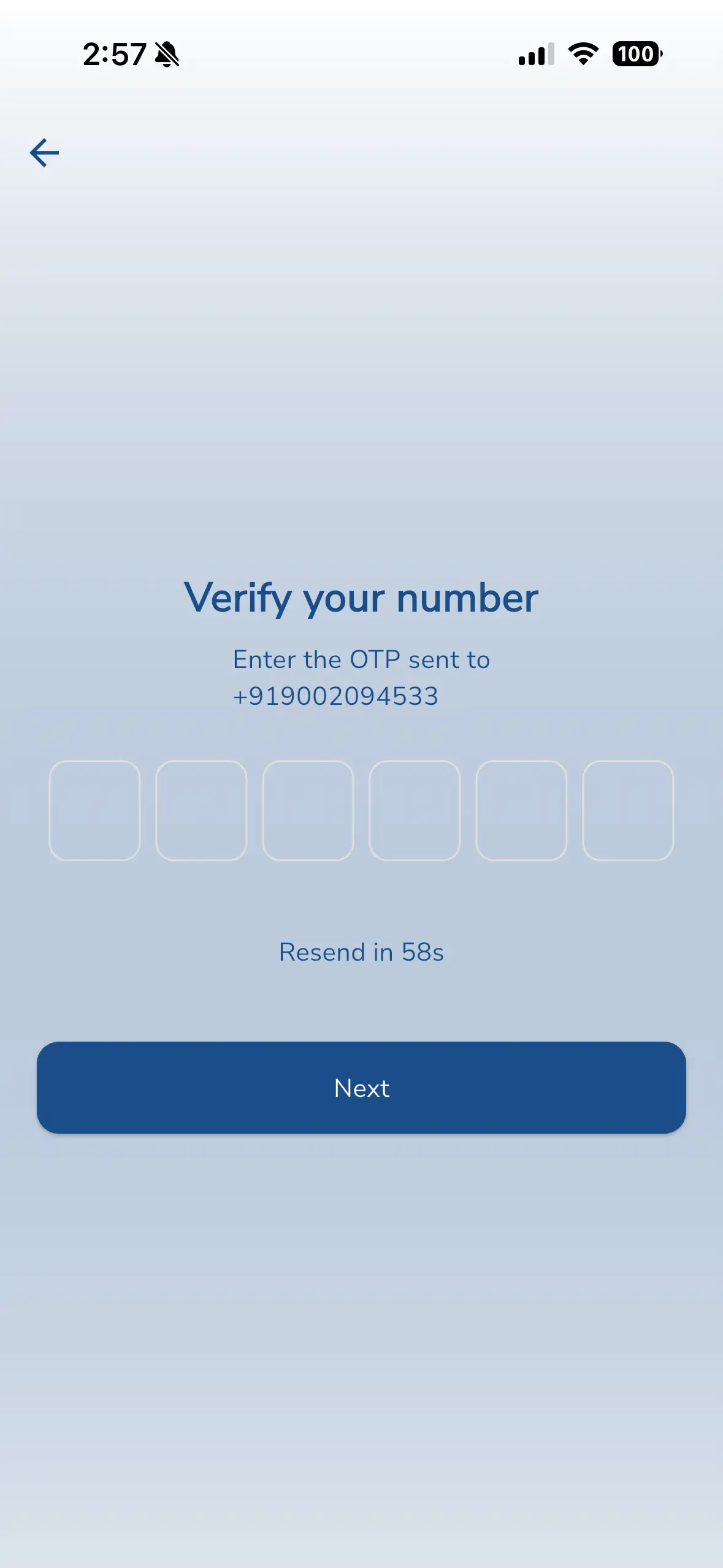Click the Verify your number heading
723x1568 pixels.
click(x=361, y=598)
